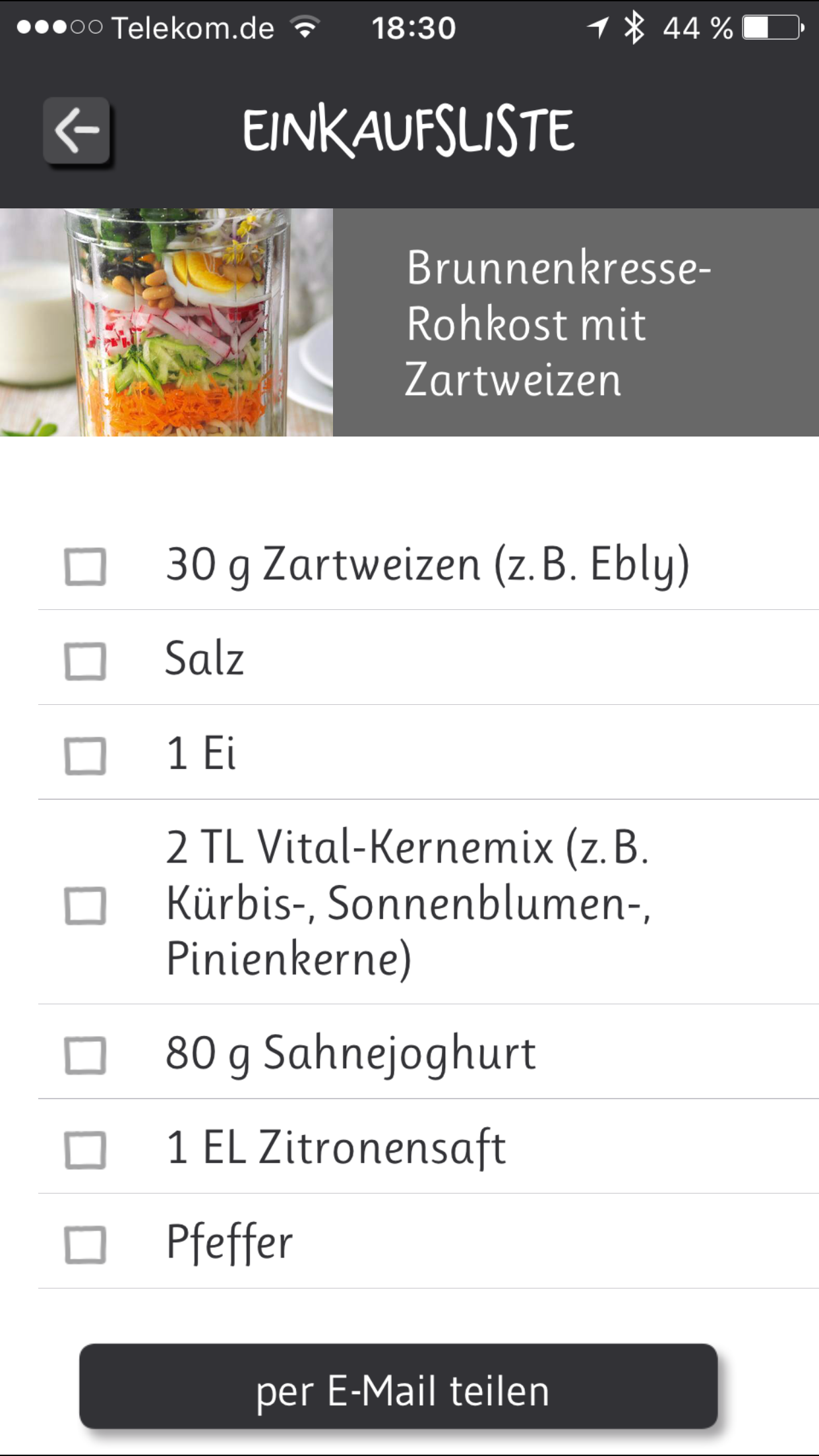Mark 1 Ei as bought
Screen dimensions: 819x1456
click(x=85, y=755)
